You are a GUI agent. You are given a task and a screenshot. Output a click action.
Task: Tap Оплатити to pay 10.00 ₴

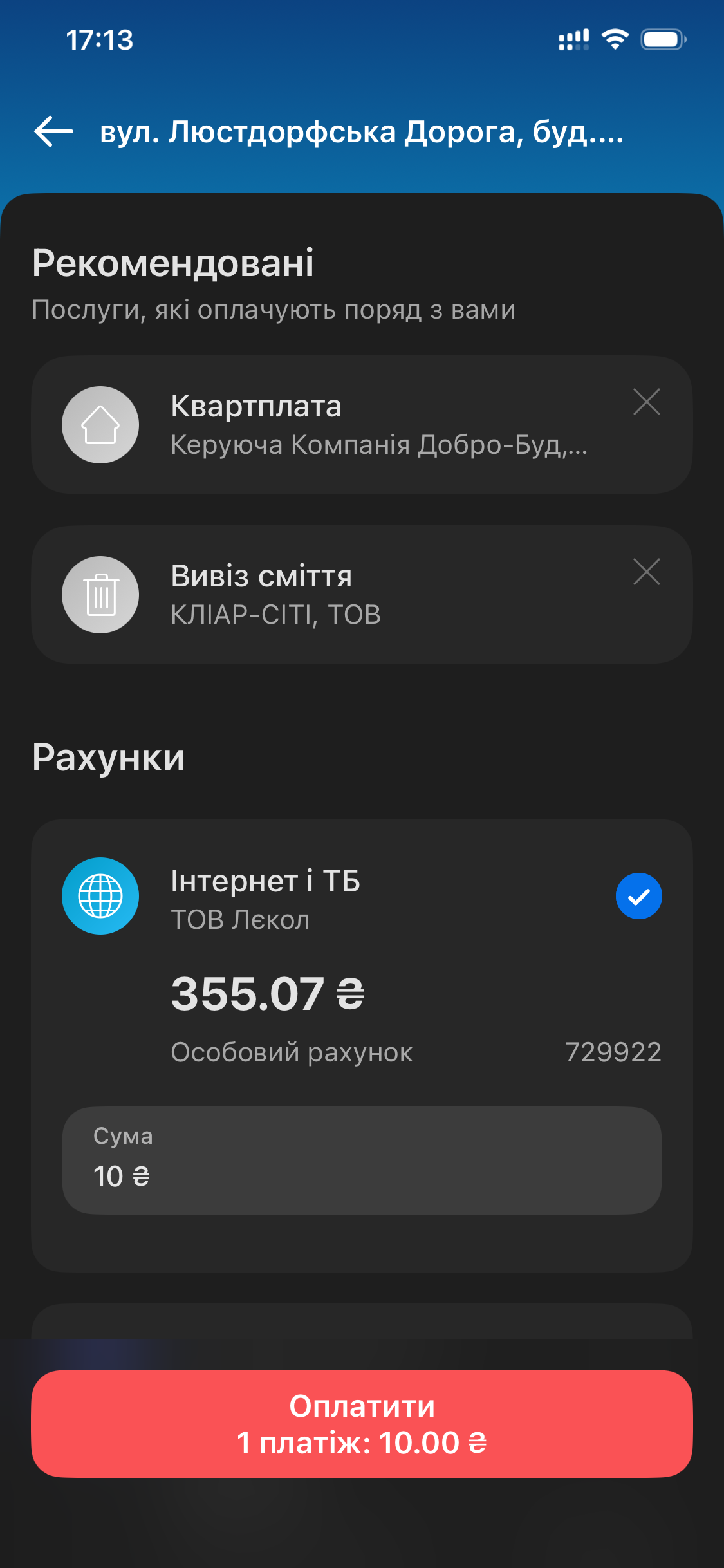[362, 1424]
